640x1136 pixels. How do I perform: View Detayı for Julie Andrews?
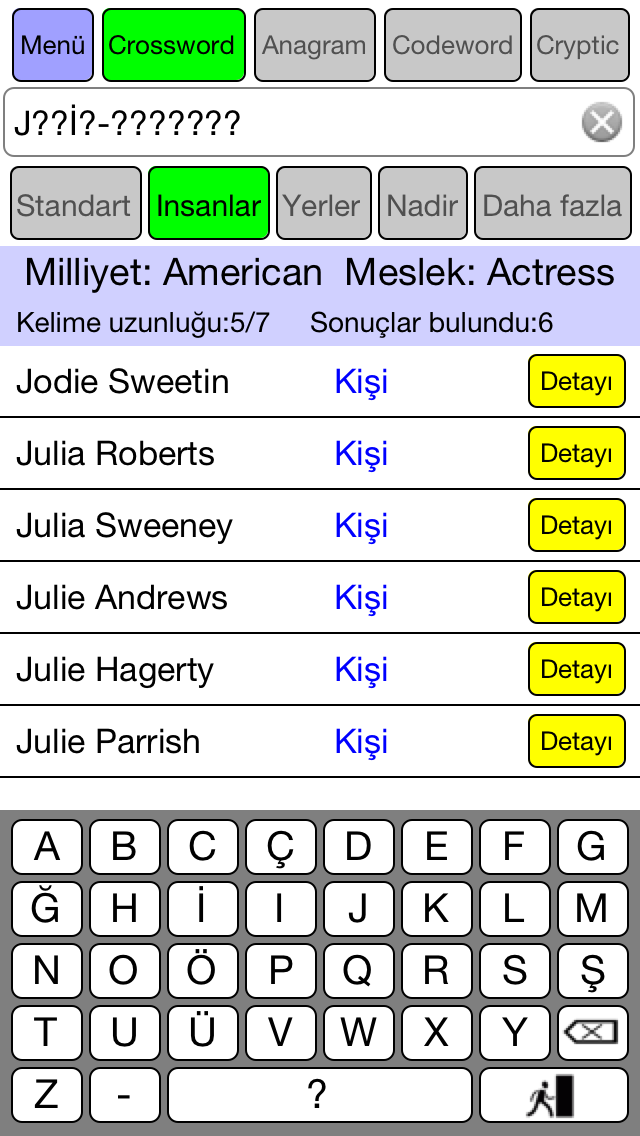(x=576, y=597)
